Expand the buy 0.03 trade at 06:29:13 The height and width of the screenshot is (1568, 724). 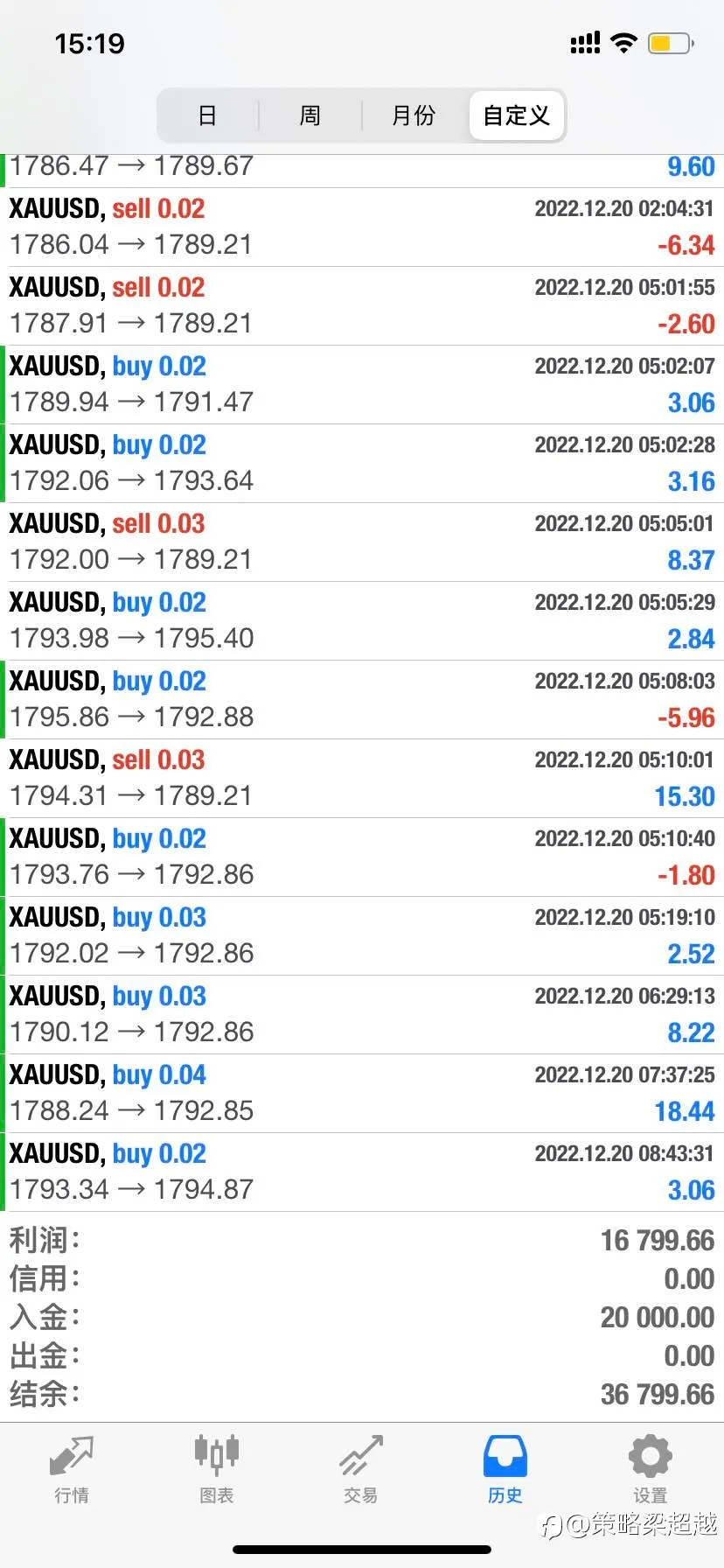362,1015
